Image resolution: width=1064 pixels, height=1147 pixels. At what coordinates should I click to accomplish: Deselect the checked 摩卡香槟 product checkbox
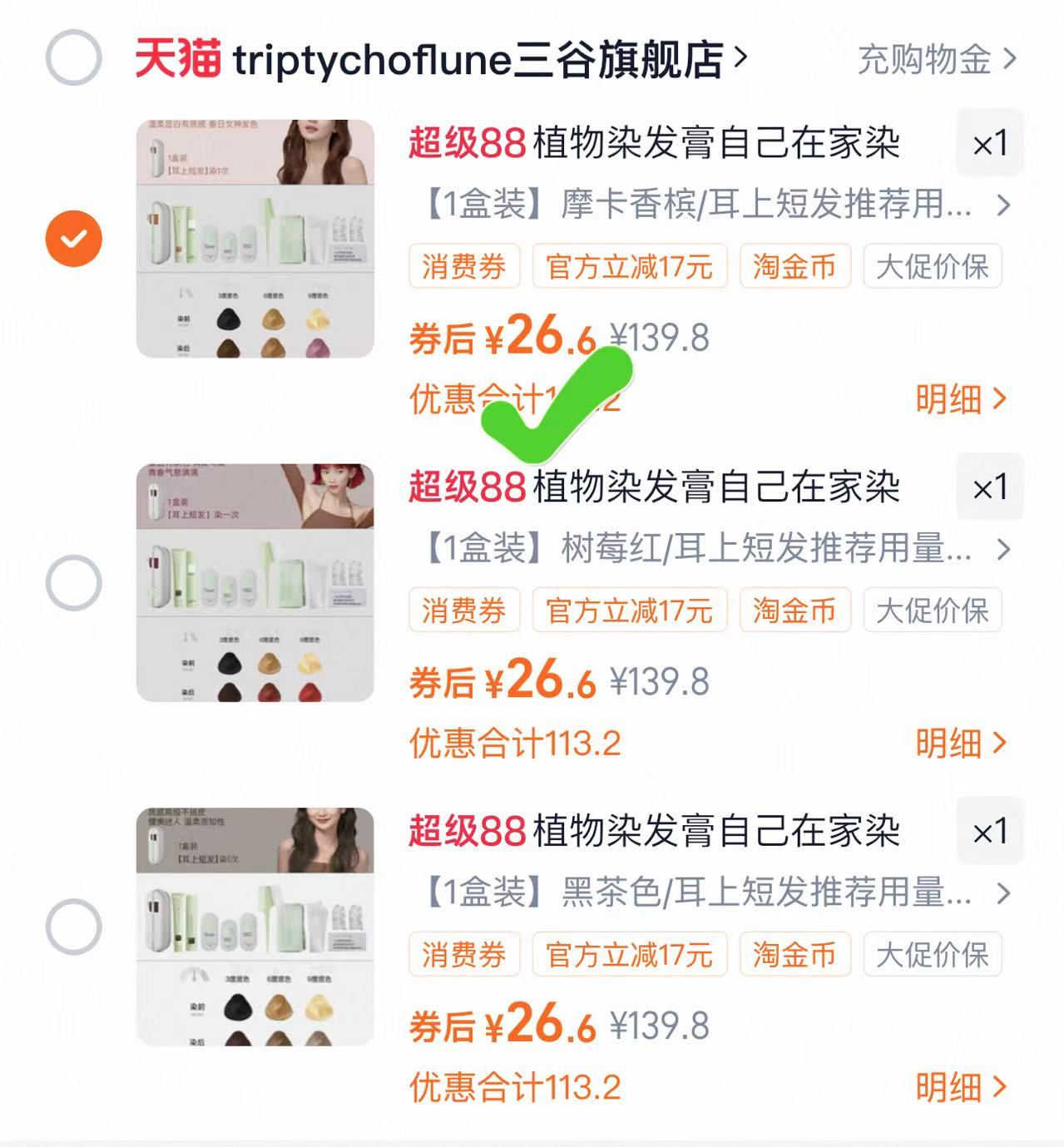click(74, 239)
